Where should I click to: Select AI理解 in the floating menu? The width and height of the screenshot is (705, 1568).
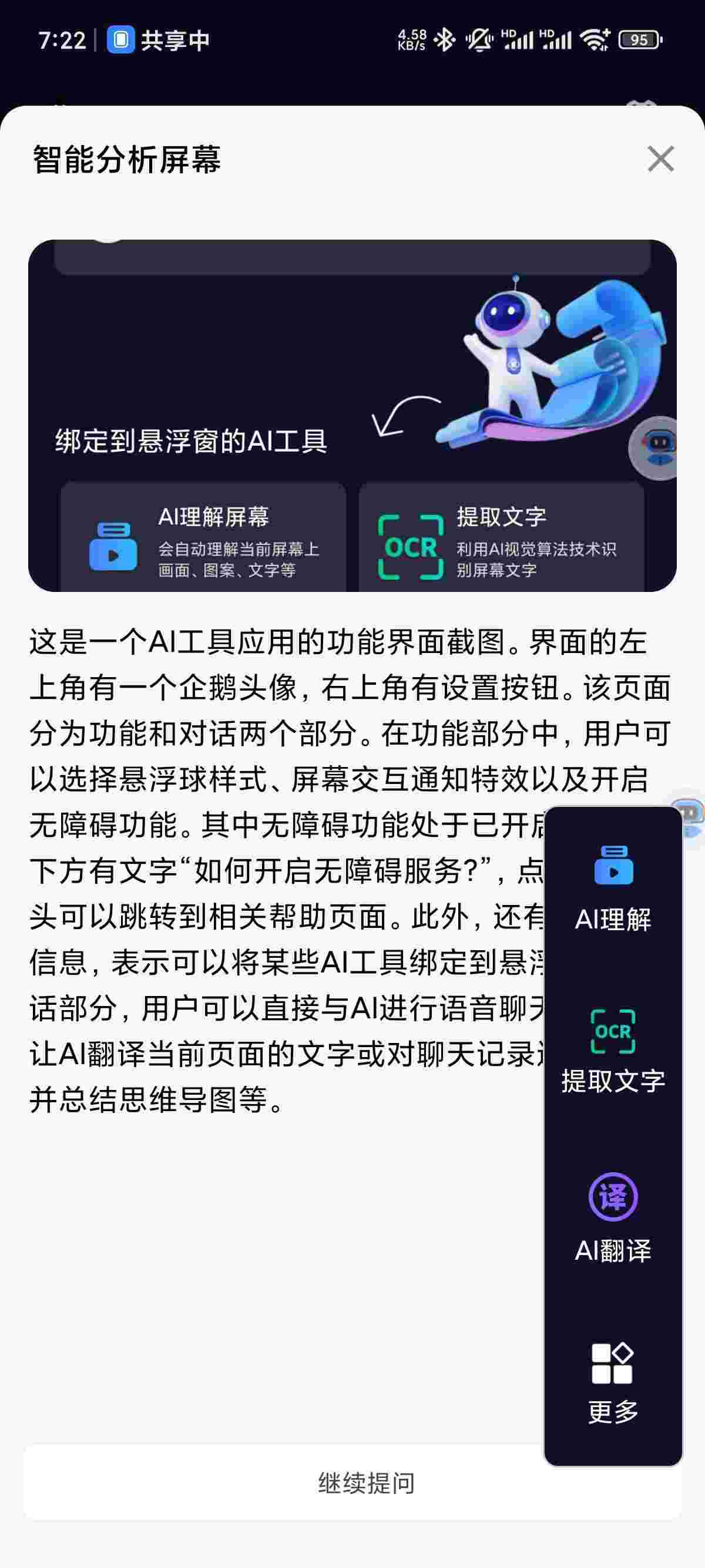(x=613, y=888)
